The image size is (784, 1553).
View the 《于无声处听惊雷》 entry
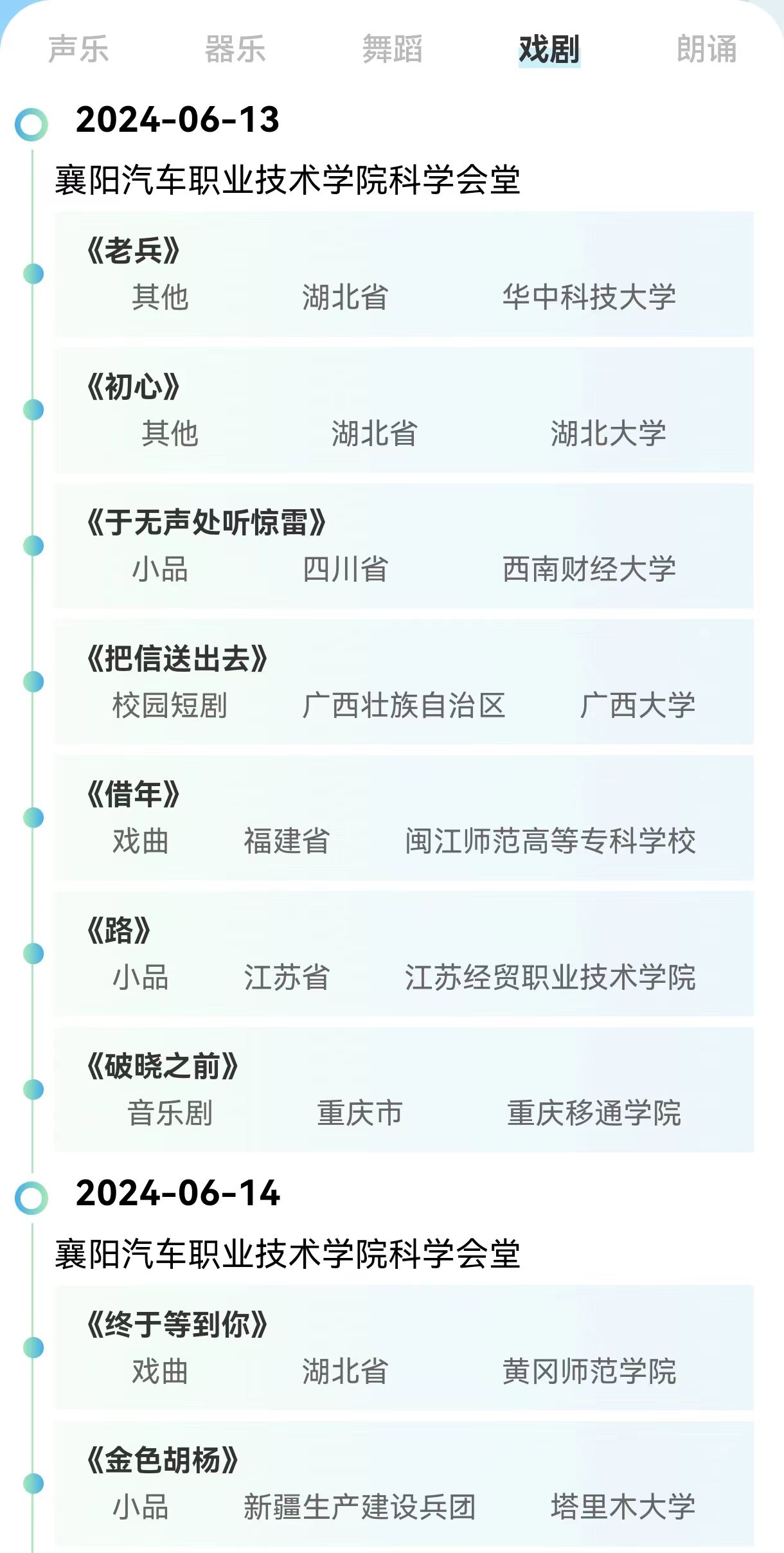[404, 546]
